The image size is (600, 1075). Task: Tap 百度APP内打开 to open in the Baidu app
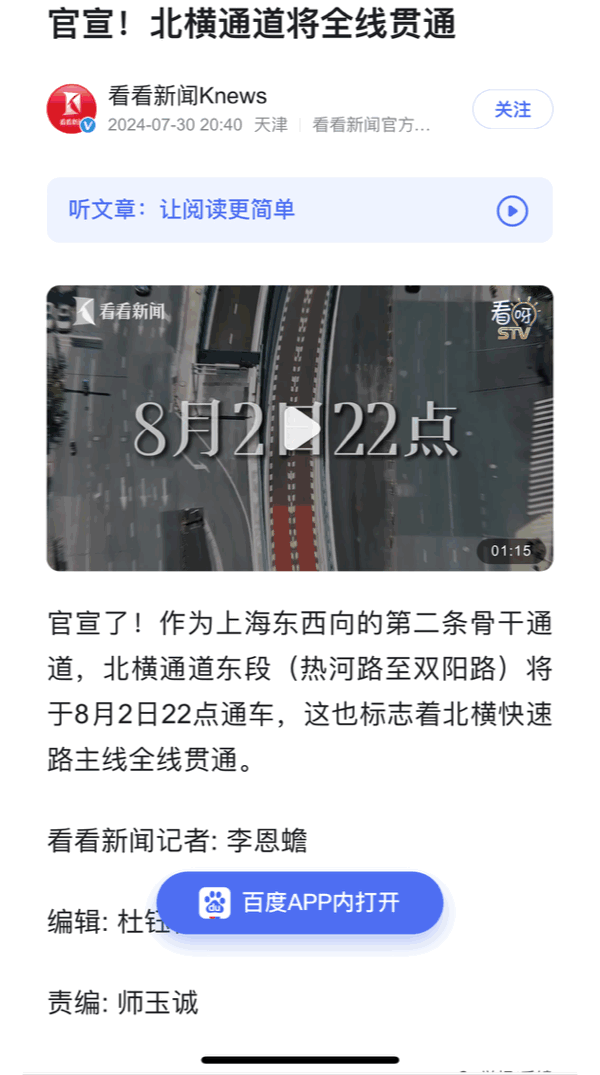(300, 902)
